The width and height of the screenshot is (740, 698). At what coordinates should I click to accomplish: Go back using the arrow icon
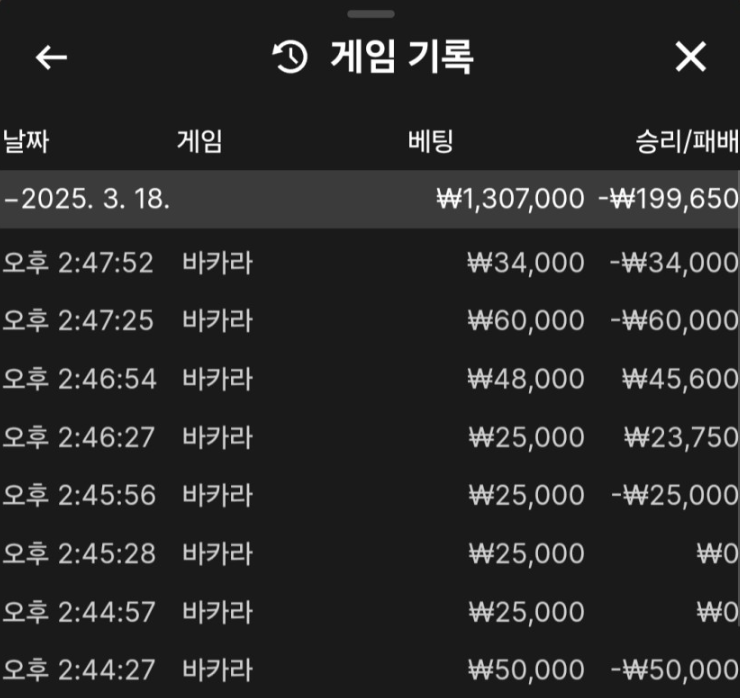pos(51,58)
